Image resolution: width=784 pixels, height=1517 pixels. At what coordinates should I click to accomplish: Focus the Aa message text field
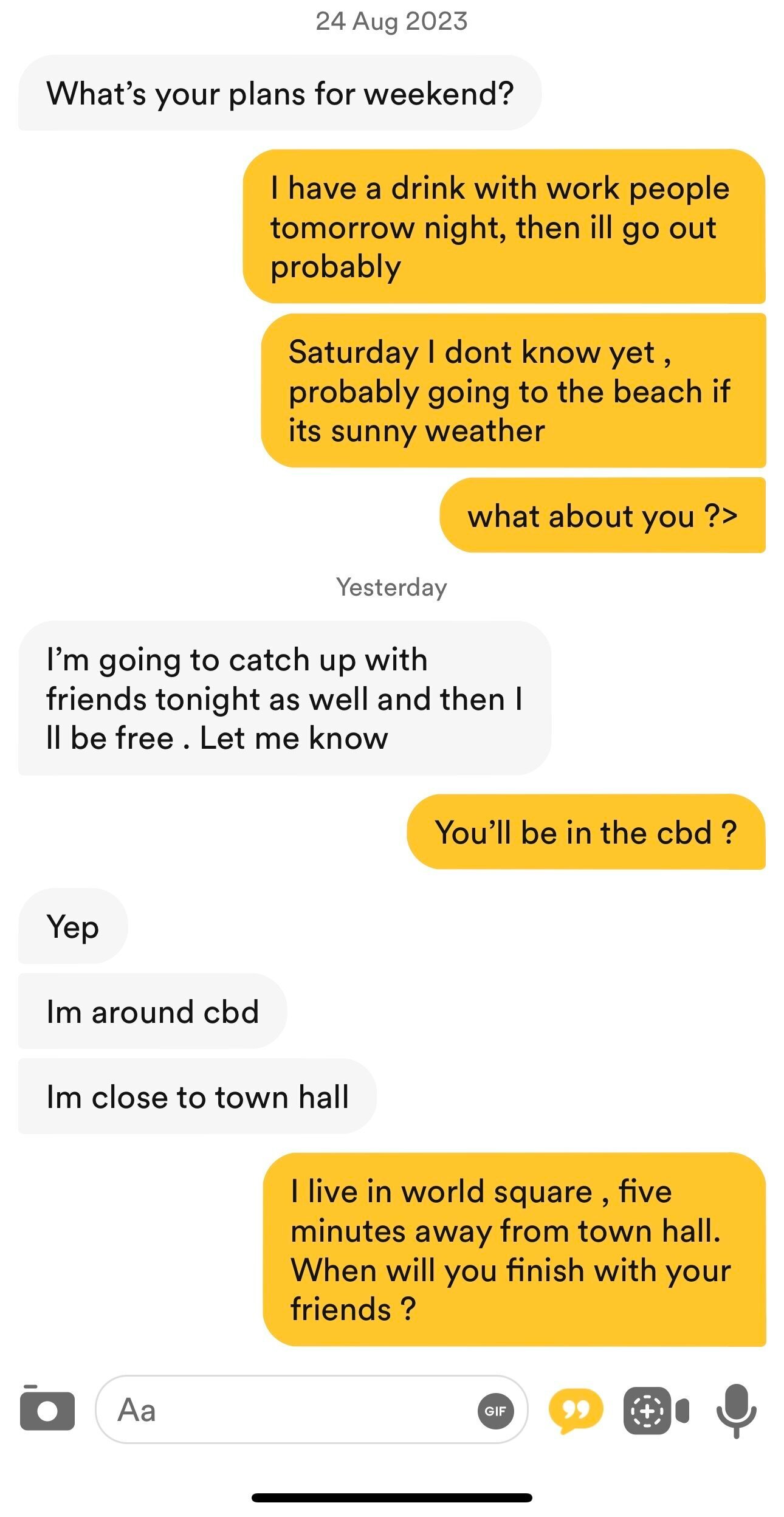(286, 1409)
